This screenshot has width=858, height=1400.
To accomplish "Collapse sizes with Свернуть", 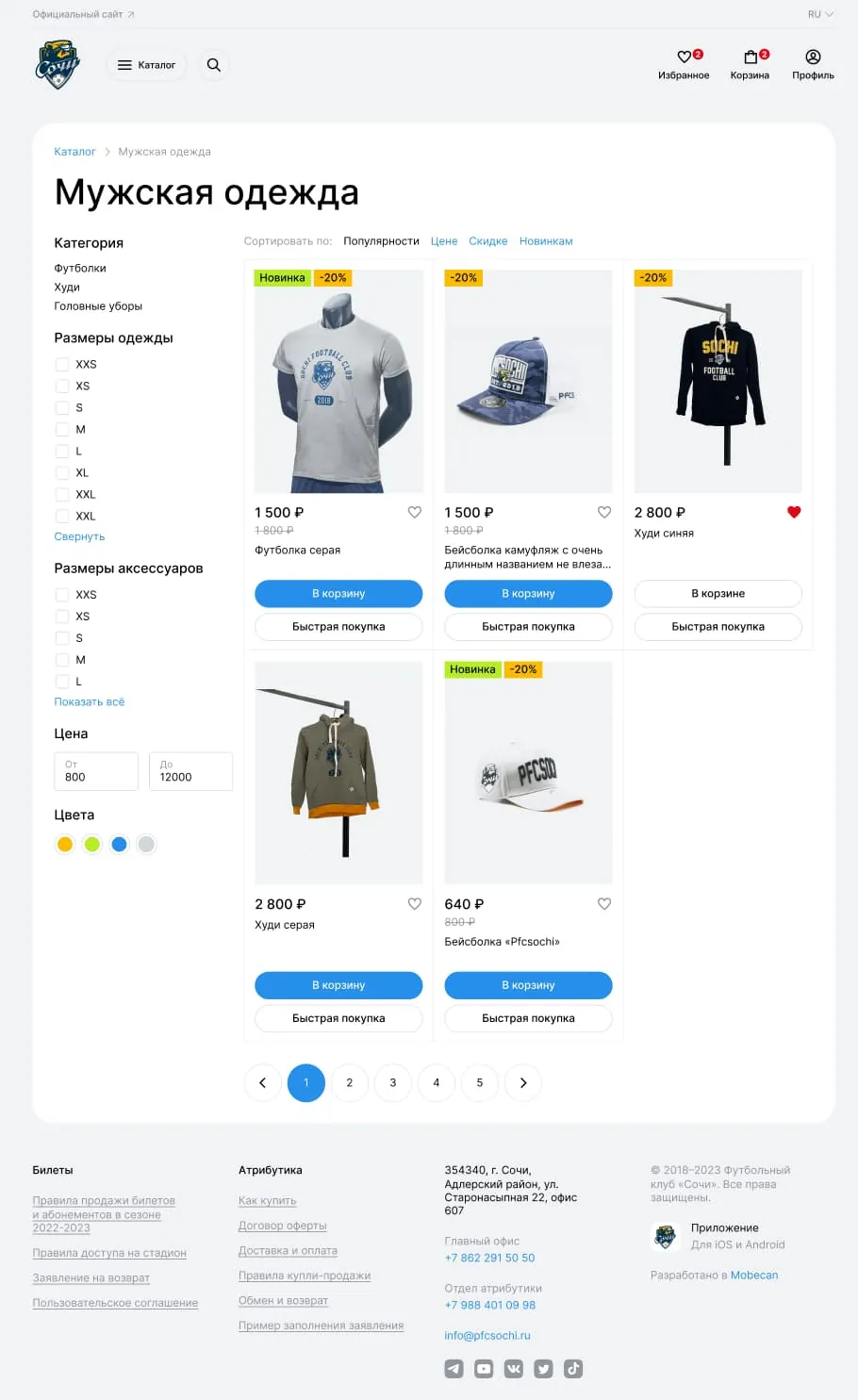I will point(79,536).
